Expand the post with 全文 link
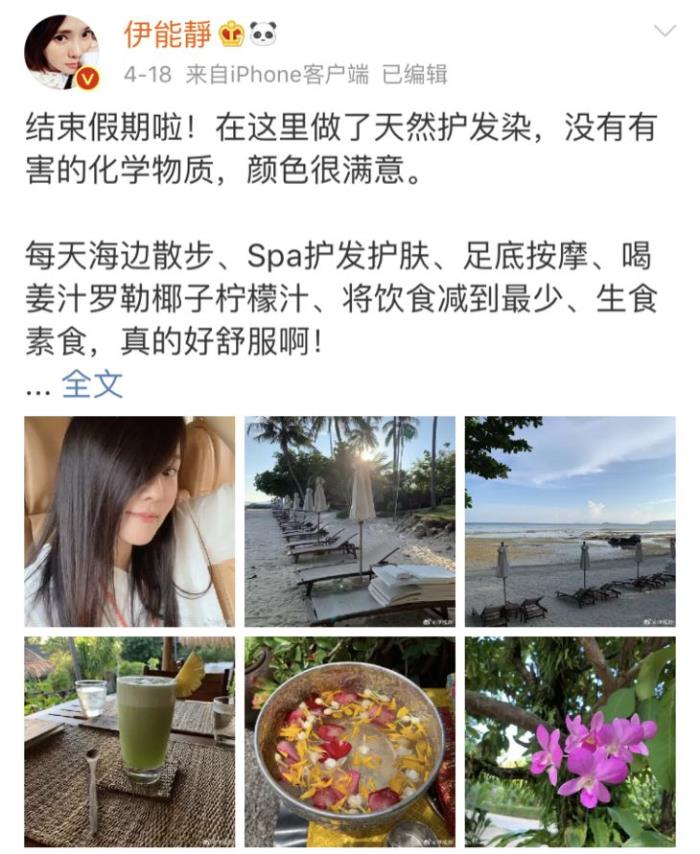This screenshot has width=700, height=854. [x=92, y=384]
